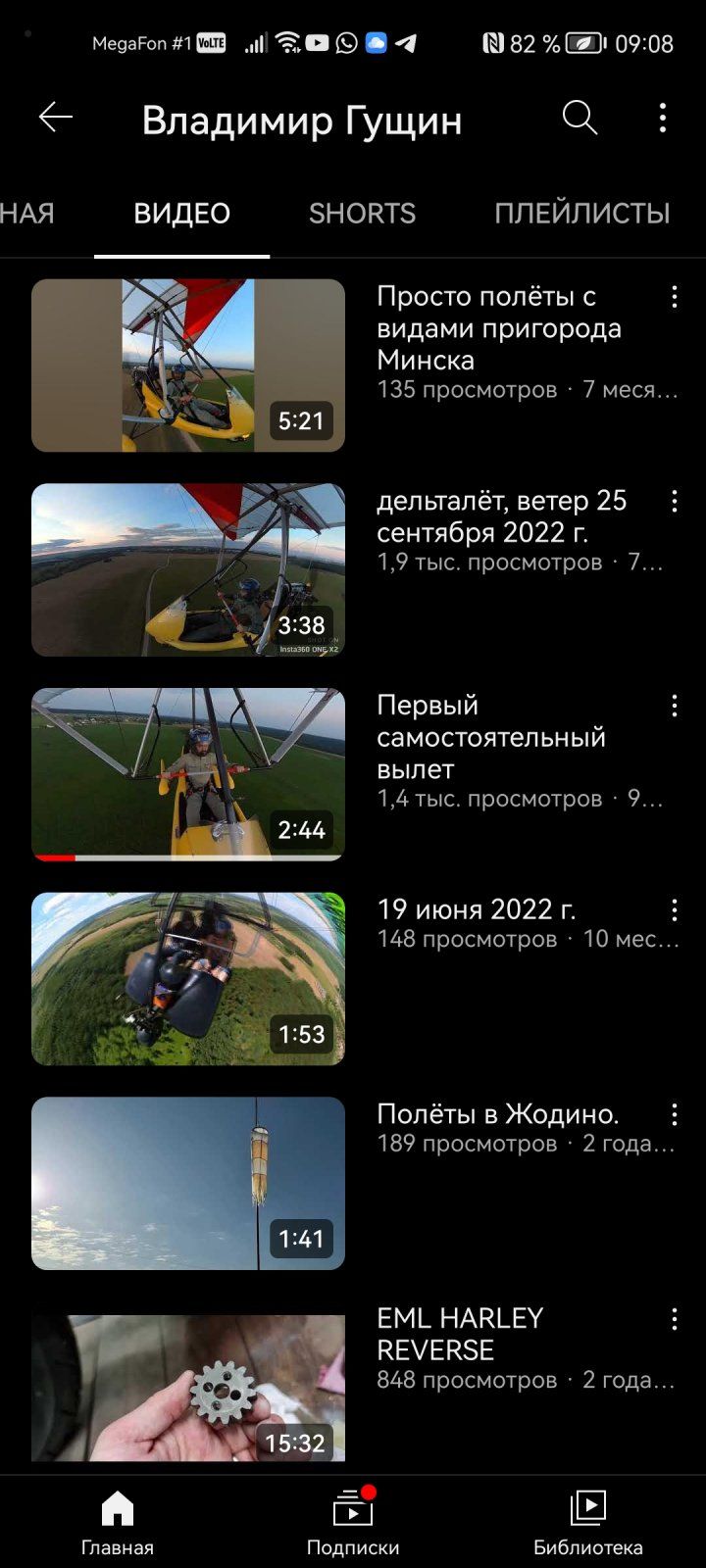Viewport: 706px width, 1568px height.
Task: Open the 'EML HARLEY REVERSE' thumbnail
Action: (189, 1387)
